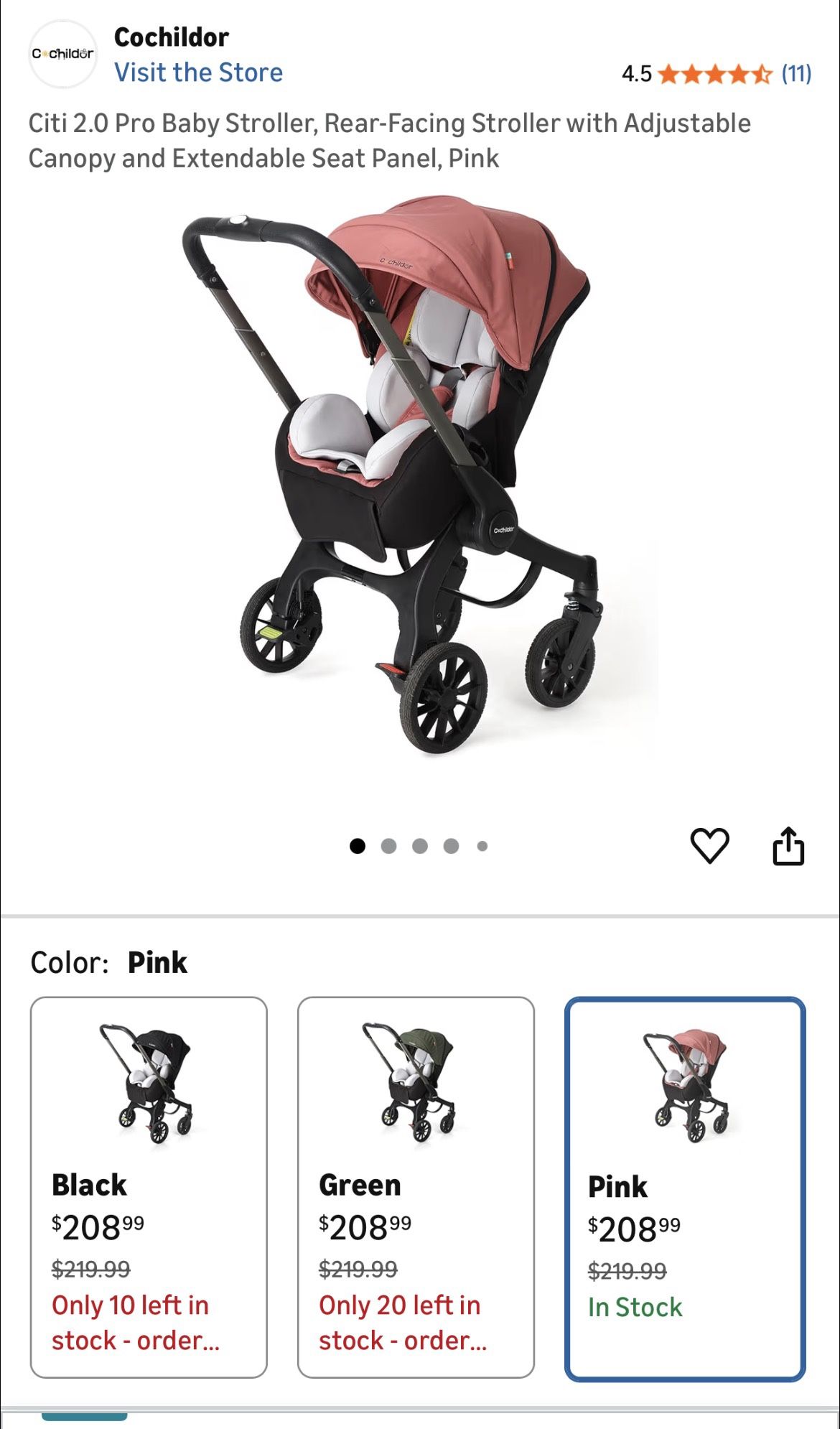Image resolution: width=840 pixels, height=1429 pixels.
Task: Tap the heart icon to save to wishlist
Action: click(x=711, y=846)
